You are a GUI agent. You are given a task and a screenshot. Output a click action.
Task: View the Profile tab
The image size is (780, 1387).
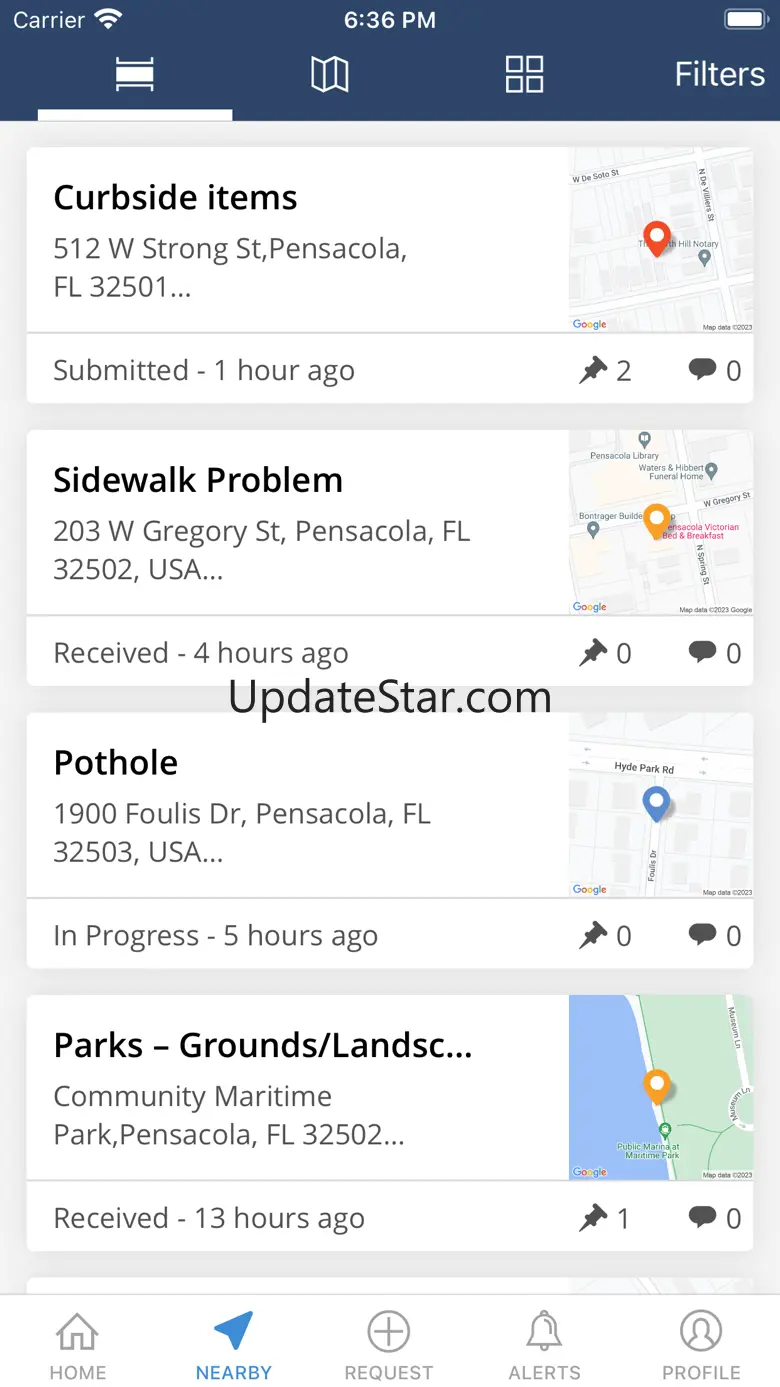[701, 1345]
